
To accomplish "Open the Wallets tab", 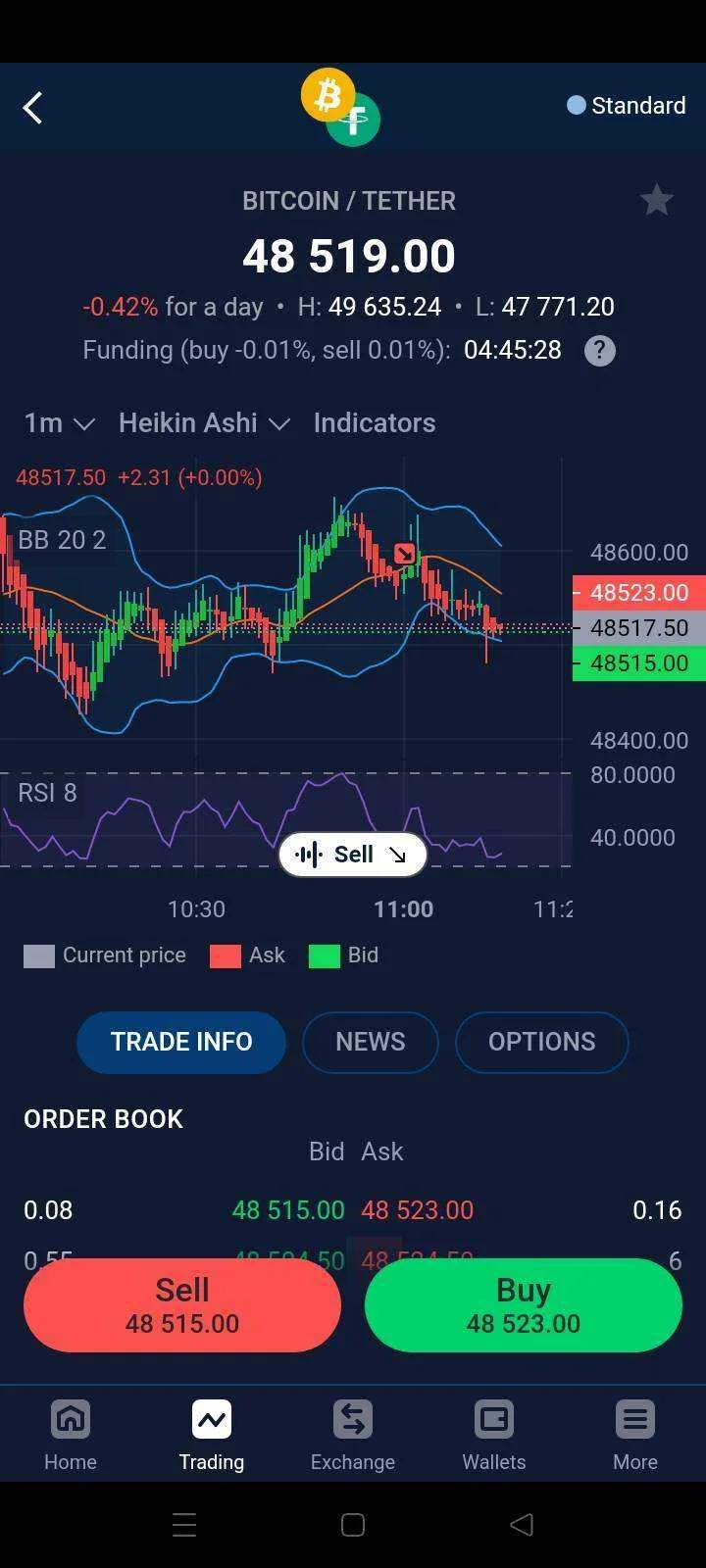I will [x=494, y=1435].
